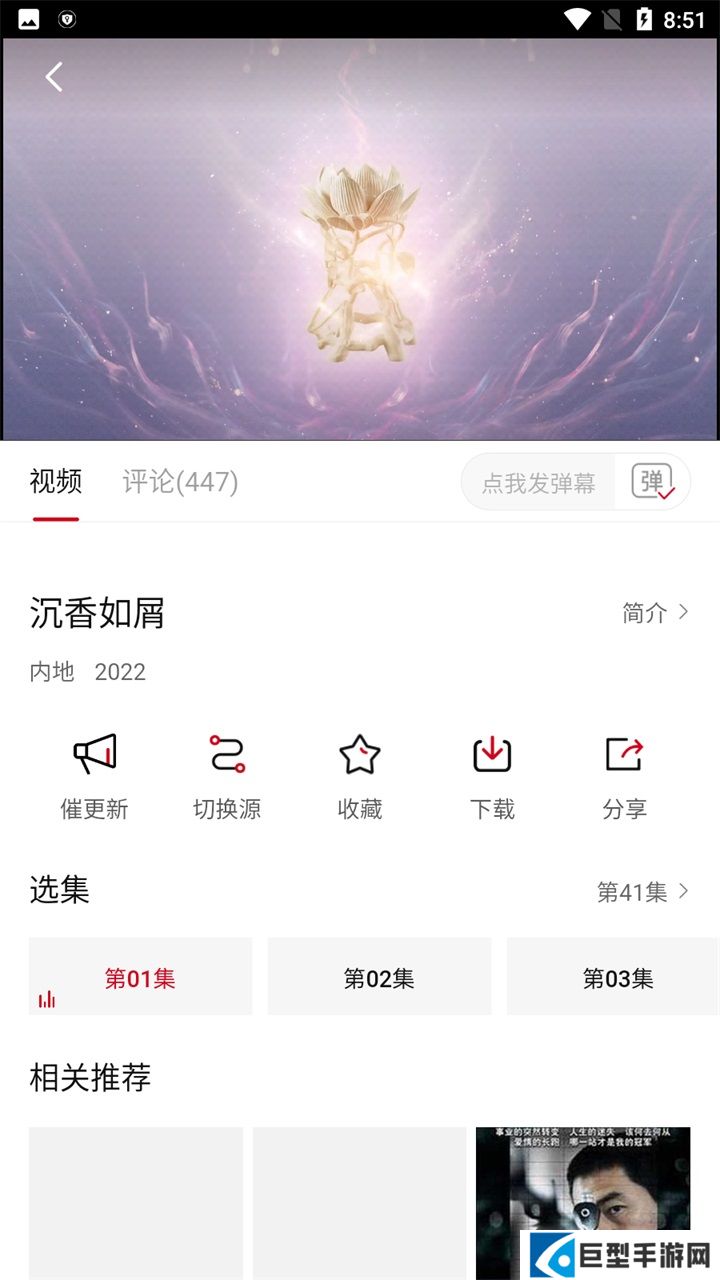The image size is (720, 1280).
Task: Expand the 简介 synopsis section
Action: pyautogui.click(x=655, y=613)
